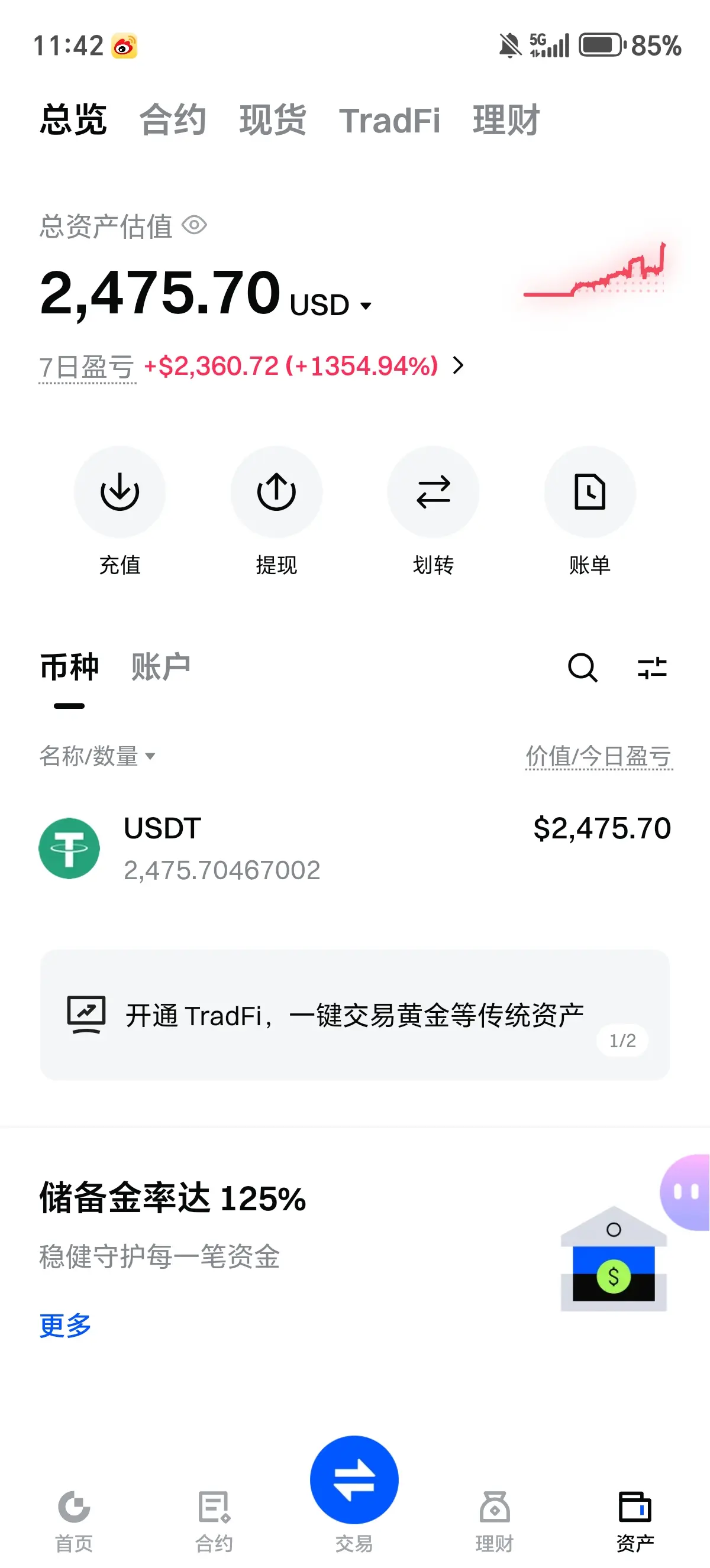Tap the 提现 withdraw button
The image size is (710, 1568).
pos(276,492)
